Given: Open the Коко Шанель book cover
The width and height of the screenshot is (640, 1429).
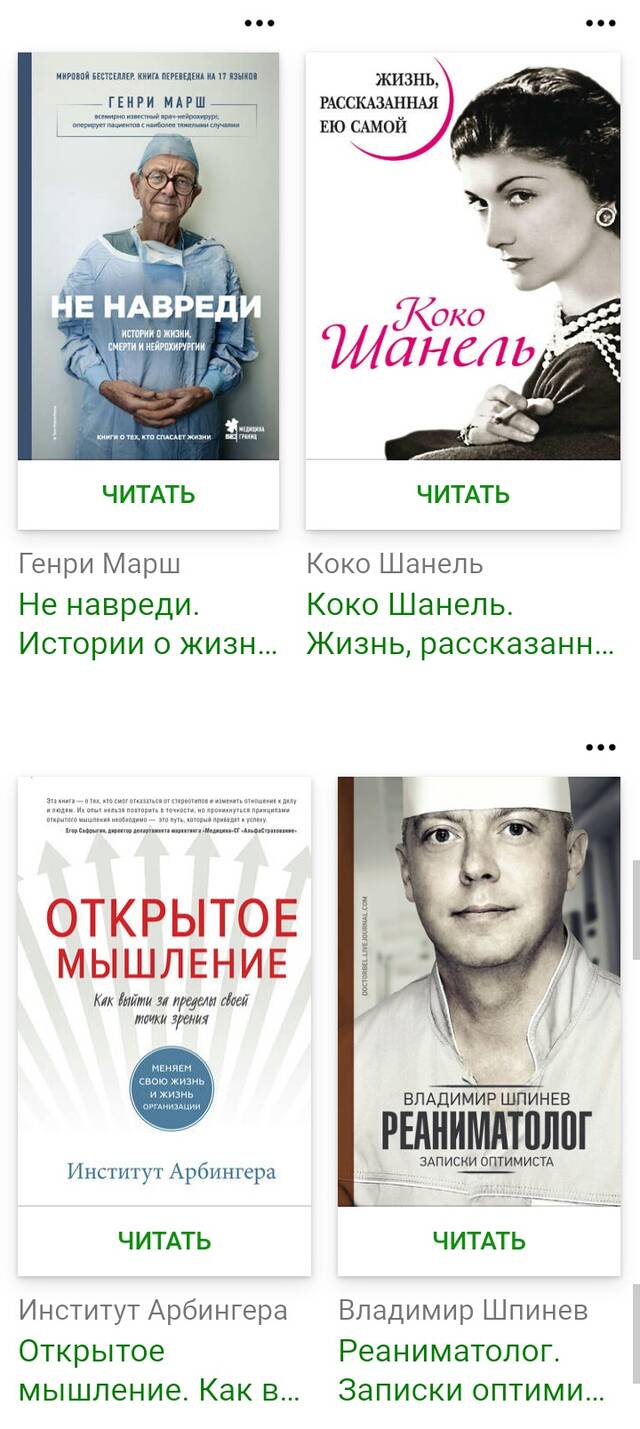Looking at the screenshot, I should (x=463, y=256).
